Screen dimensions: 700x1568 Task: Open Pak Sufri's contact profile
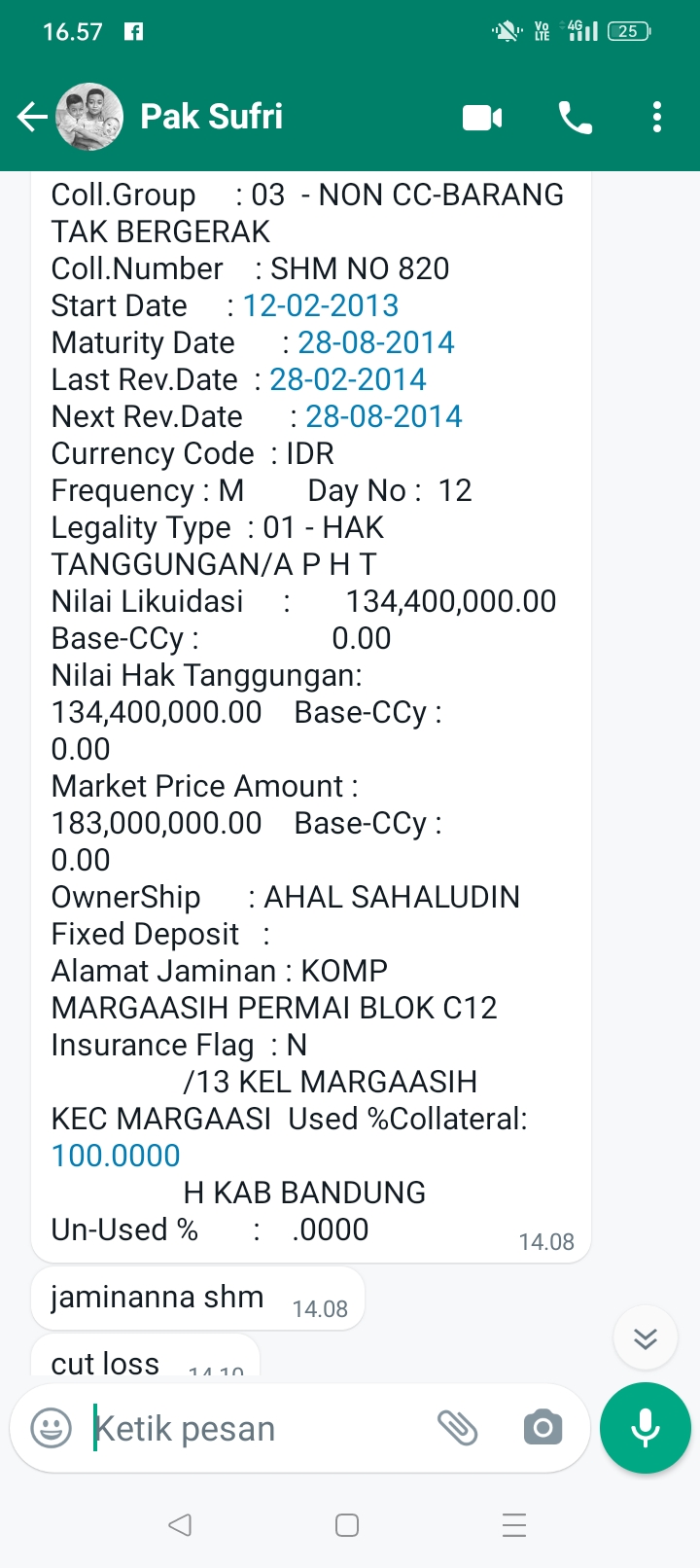tap(212, 118)
